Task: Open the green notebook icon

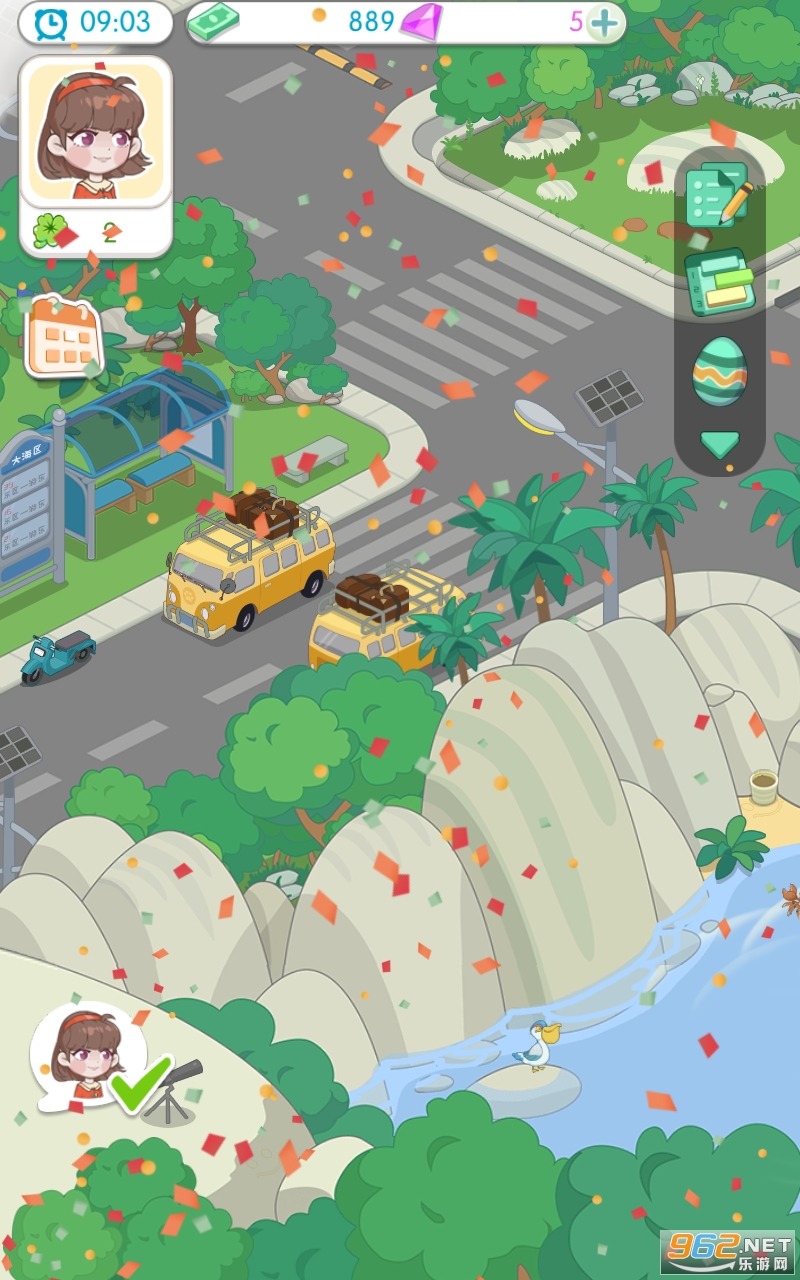Action: (x=719, y=282)
